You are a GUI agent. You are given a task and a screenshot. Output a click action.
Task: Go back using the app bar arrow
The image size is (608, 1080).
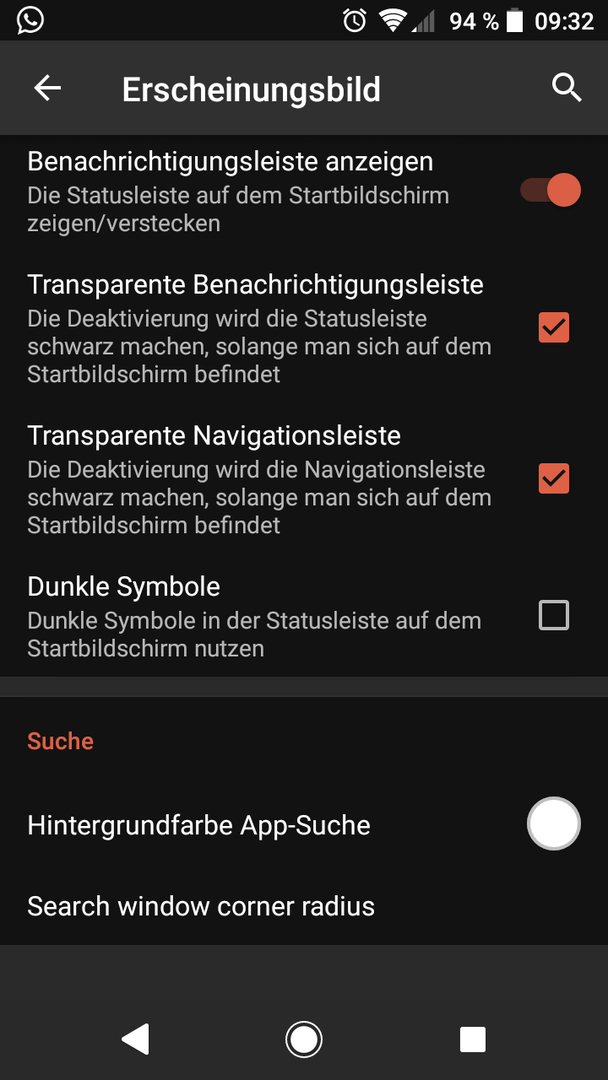pos(48,88)
